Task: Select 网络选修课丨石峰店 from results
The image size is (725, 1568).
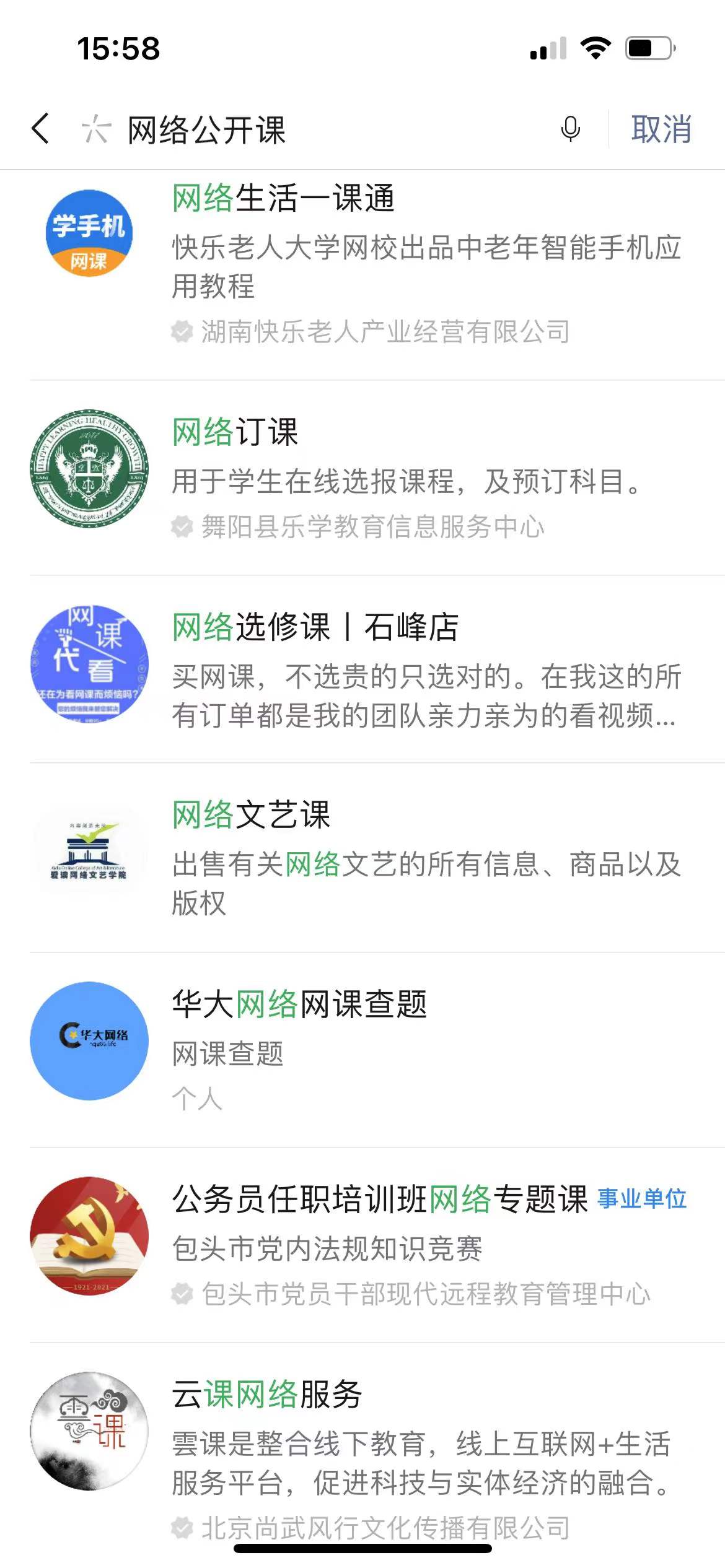Action: pos(315,627)
